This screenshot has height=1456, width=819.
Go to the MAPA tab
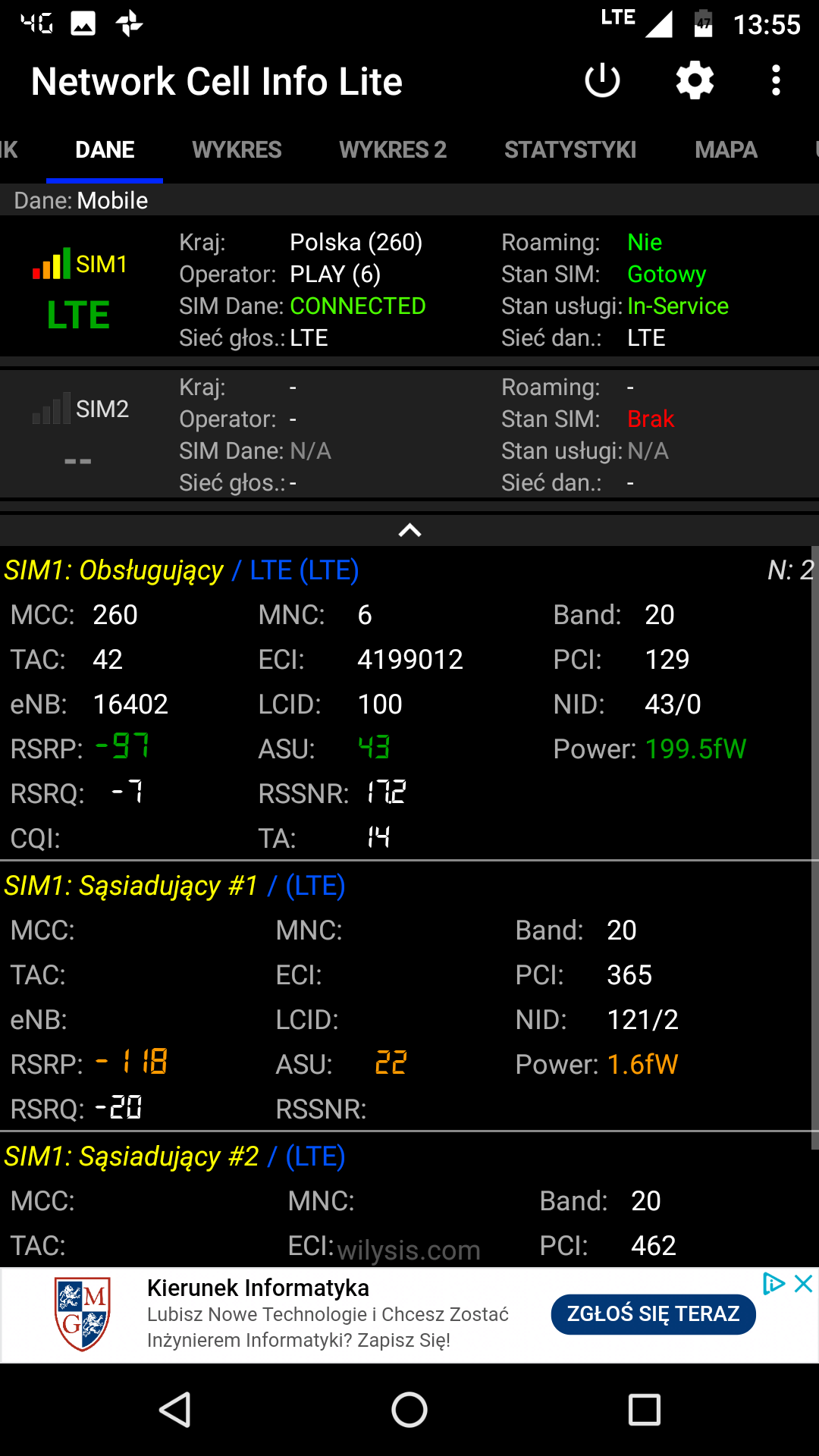pos(726,149)
